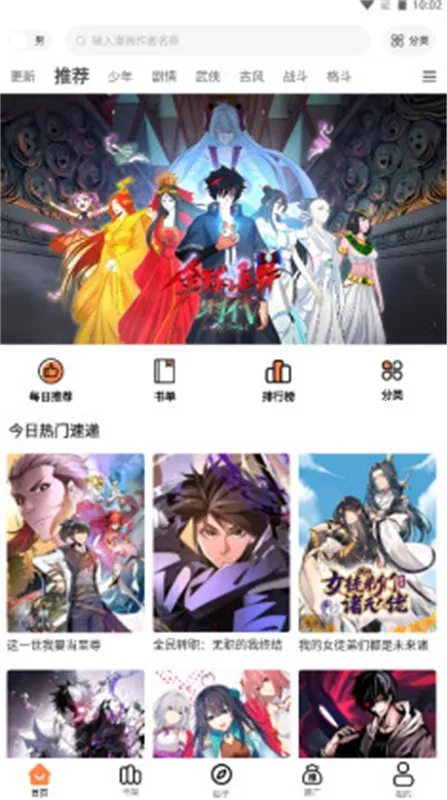Image resolution: width=447 pixels, height=800 pixels.
Task: Open the 我的女徒弟们 comic
Action: (367, 553)
